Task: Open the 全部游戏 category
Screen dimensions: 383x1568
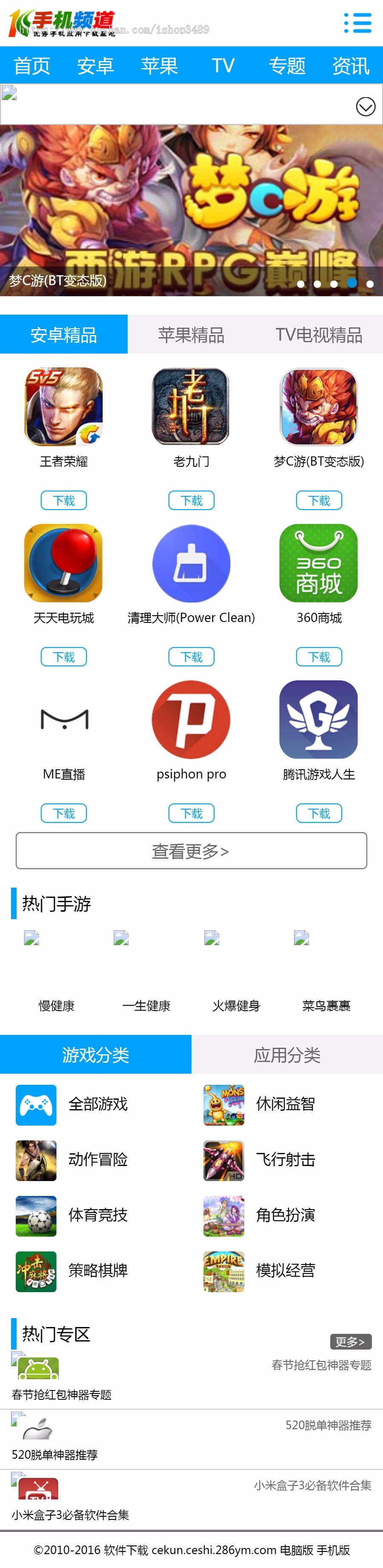Action: pyautogui.click(x=97, y=1104)
